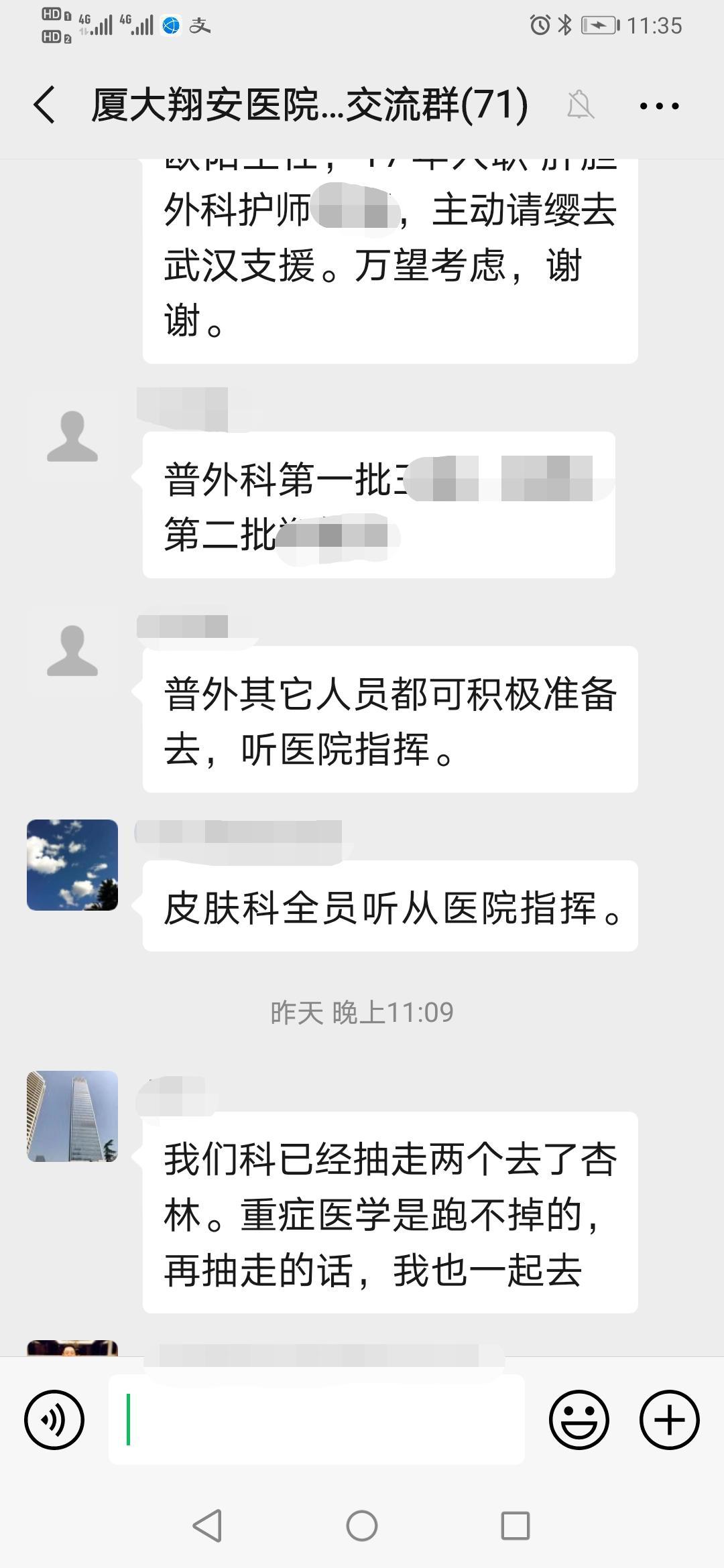Tap the system home button

(362, 1526)
